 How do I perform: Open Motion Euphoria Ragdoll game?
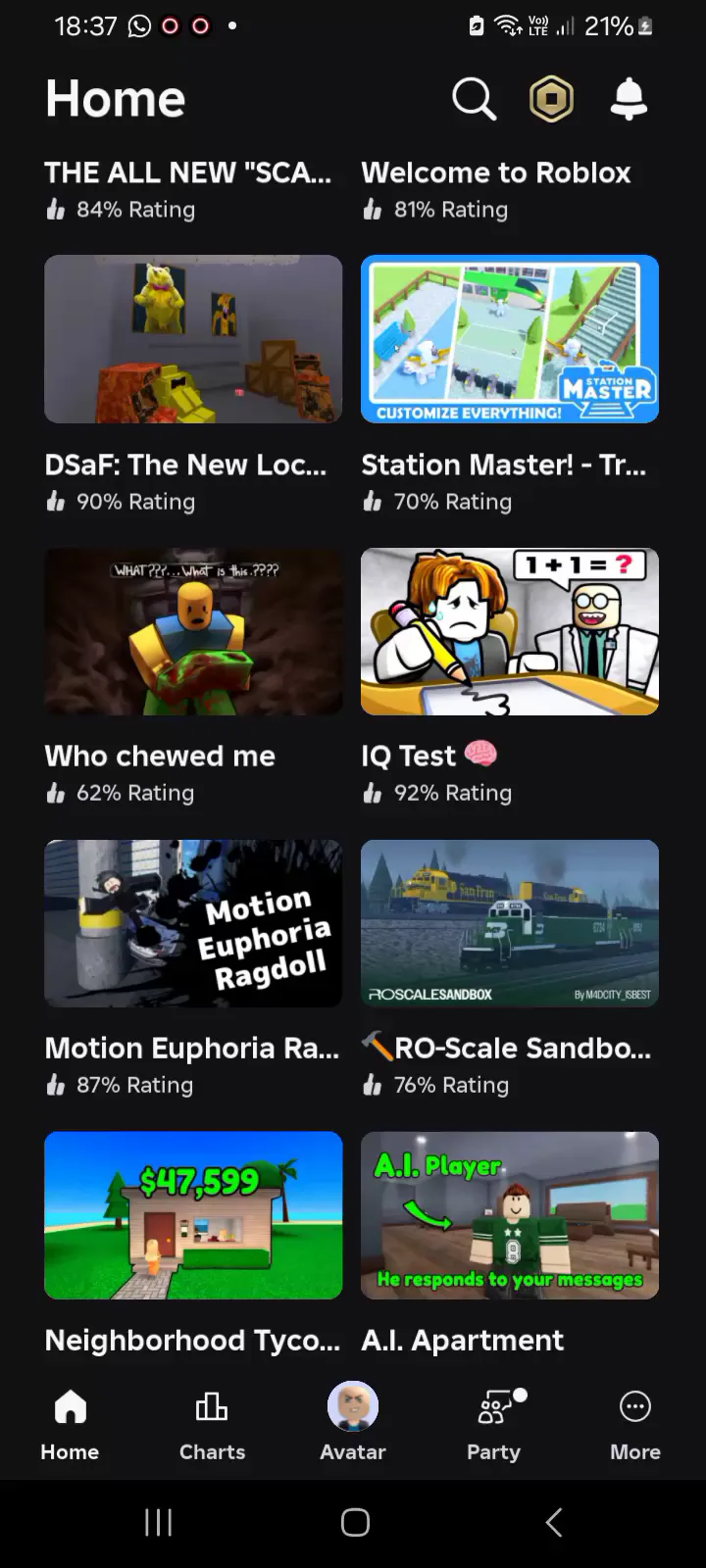pyautogui.click(x=193, y=923)
